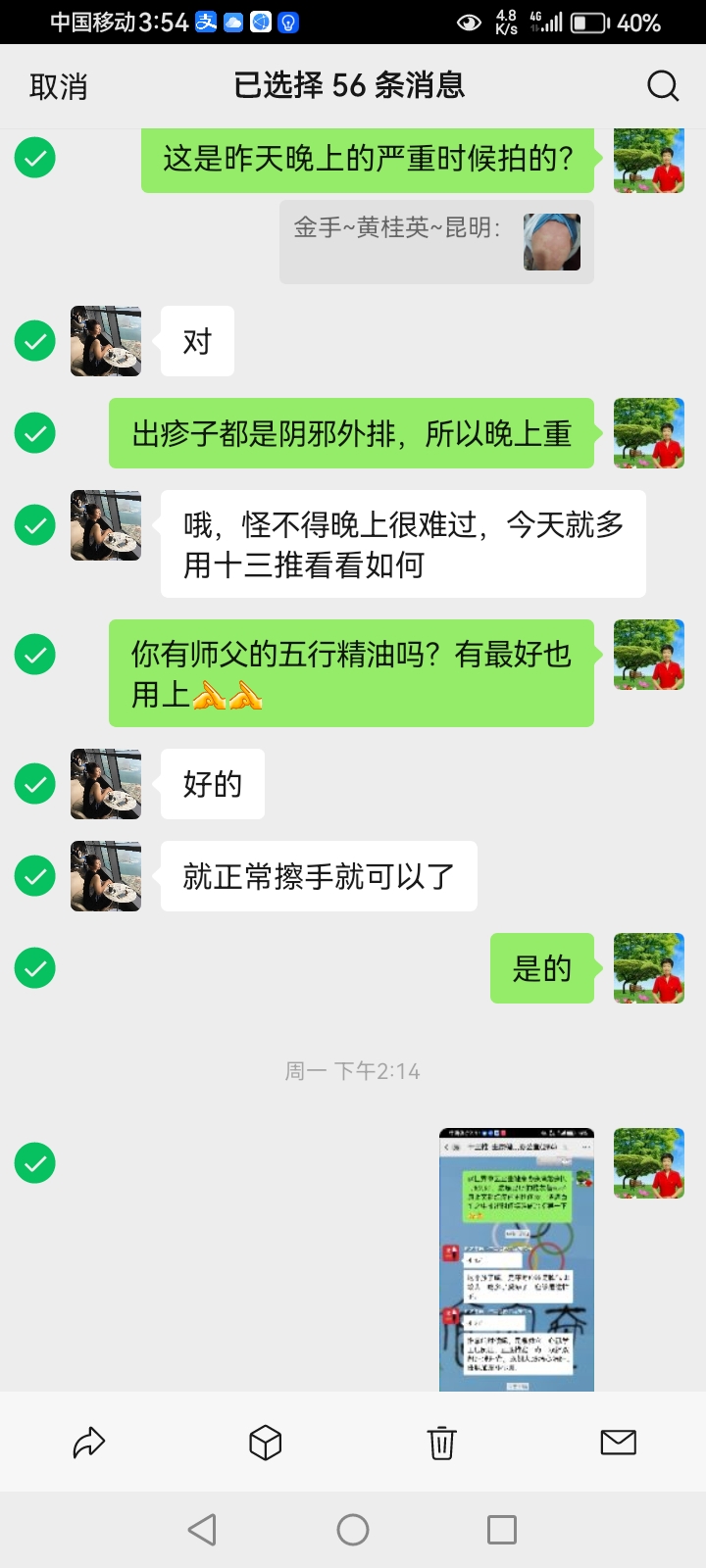Open the shared chat screenshot image
The height and width of the screenshot is (1568, 706).
pyautogui.click(x=517, y=1259)
